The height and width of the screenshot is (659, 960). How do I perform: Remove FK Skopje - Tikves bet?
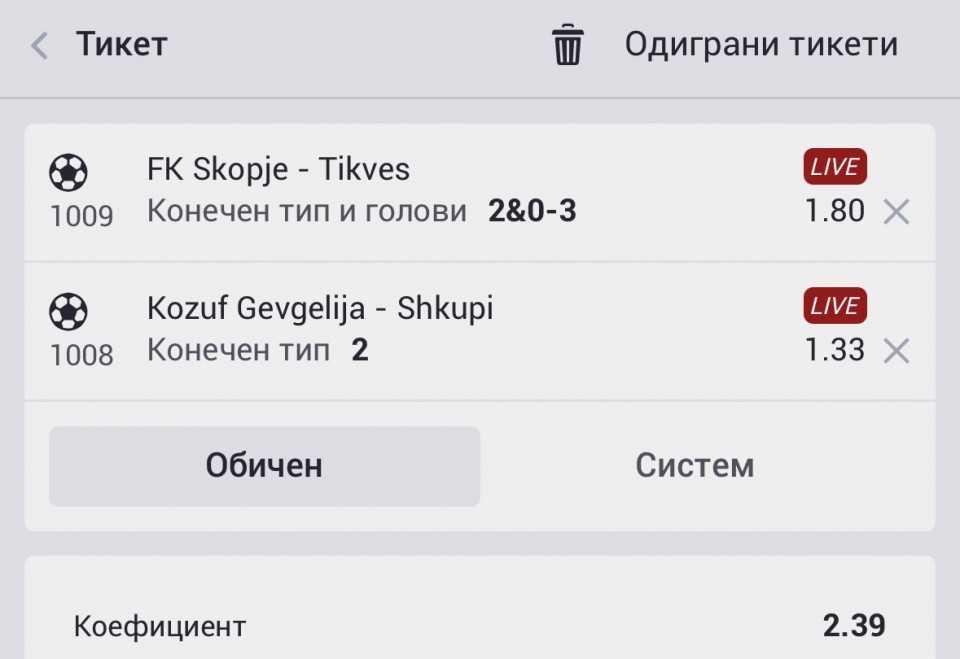pyautogui.click(x=896, y=212)
